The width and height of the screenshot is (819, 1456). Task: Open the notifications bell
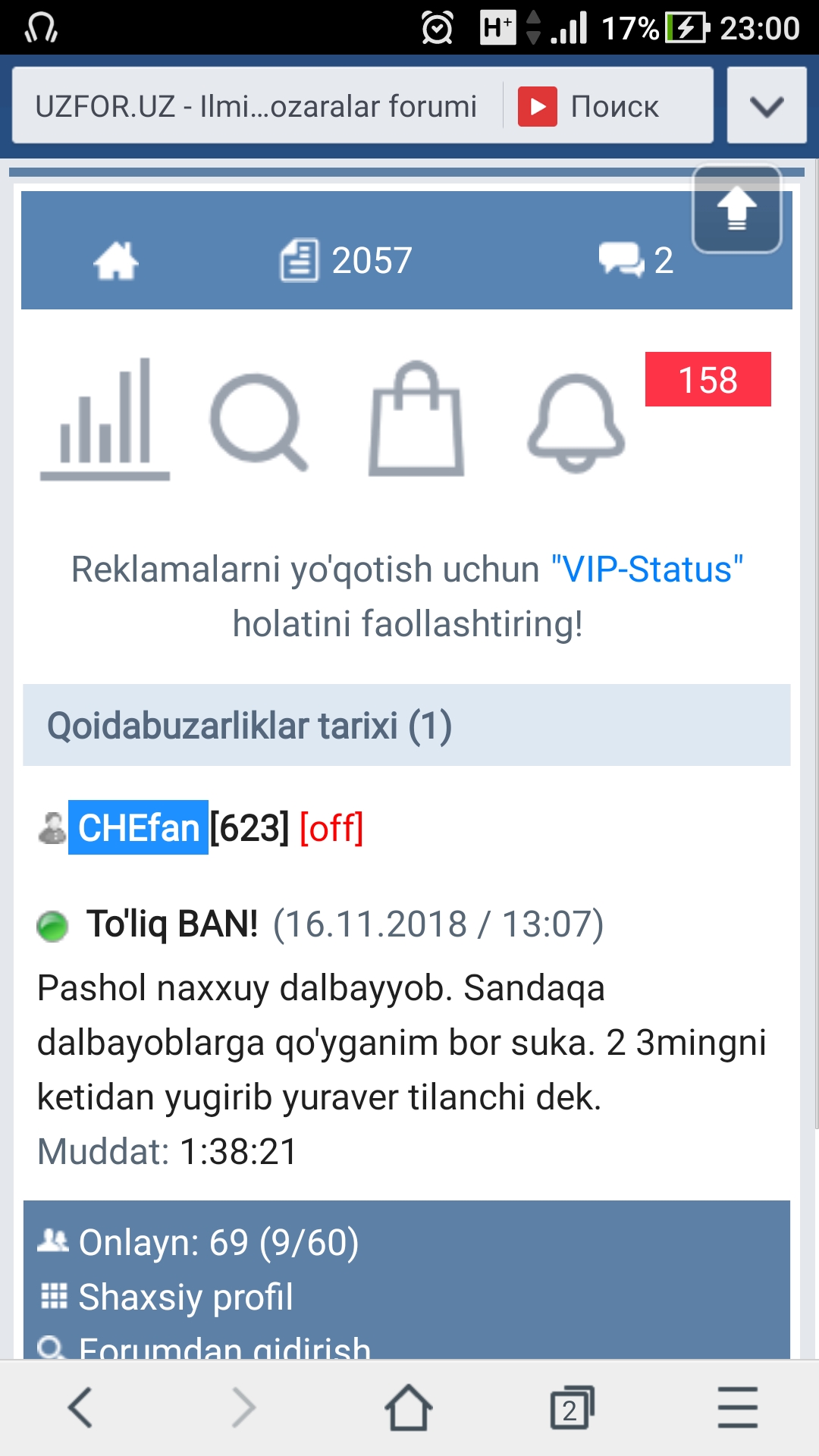pyautogui.click(x=576, y=422)
